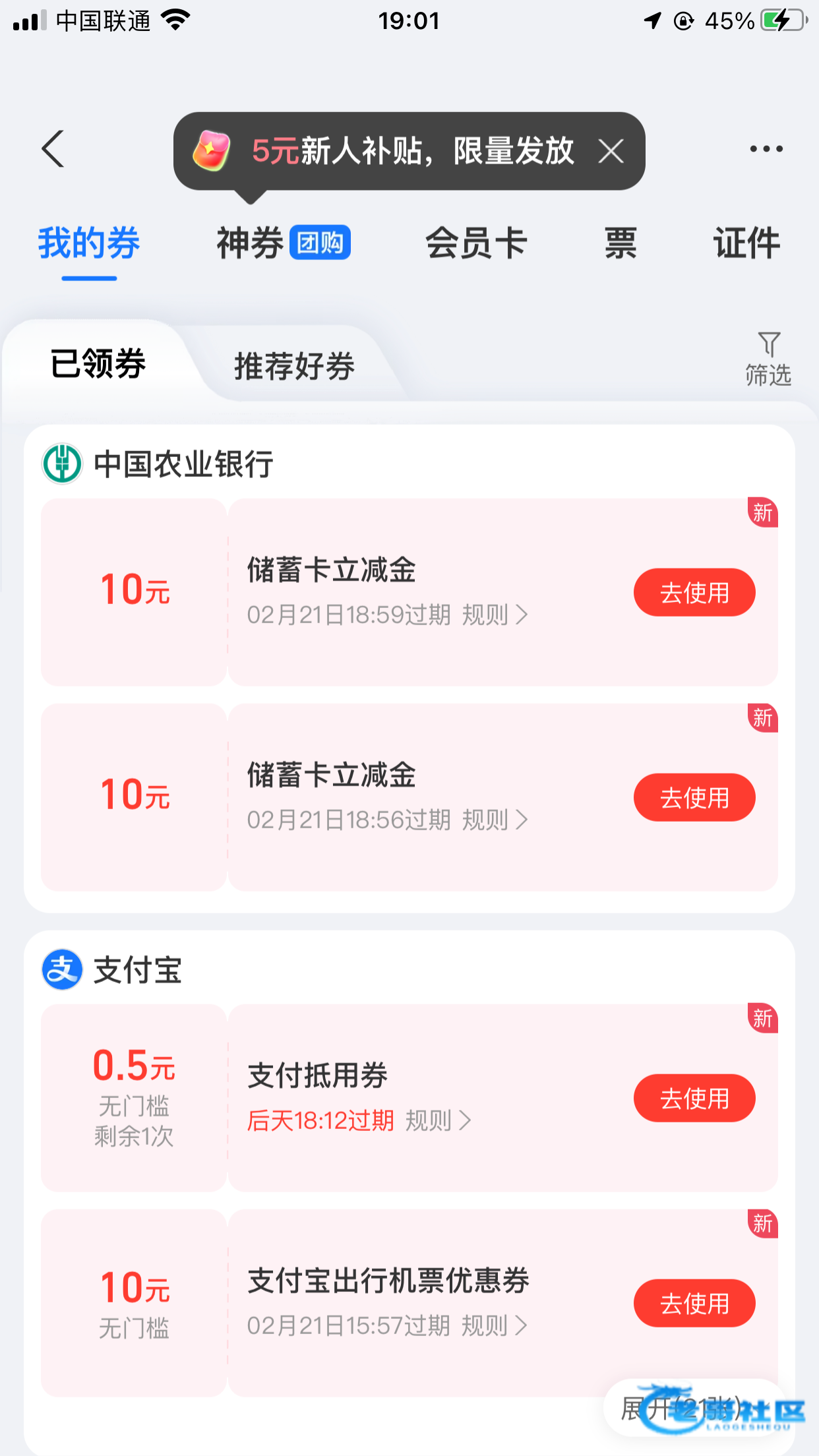The image size is (819, 1456).
Task: View rules for coupon expiring 02月21日18:56
Action: 495,820
